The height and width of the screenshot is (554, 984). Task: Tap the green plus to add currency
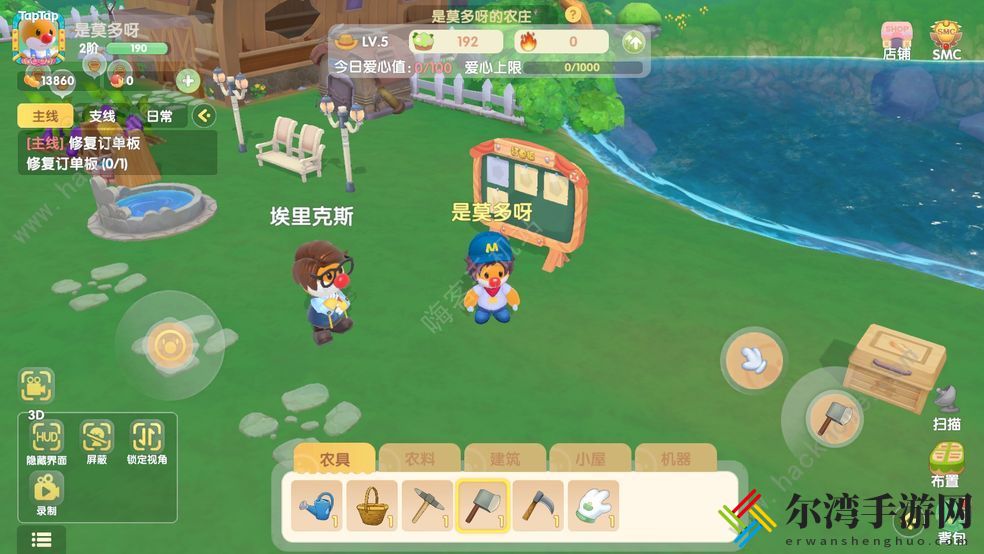[x=187, y=80]
